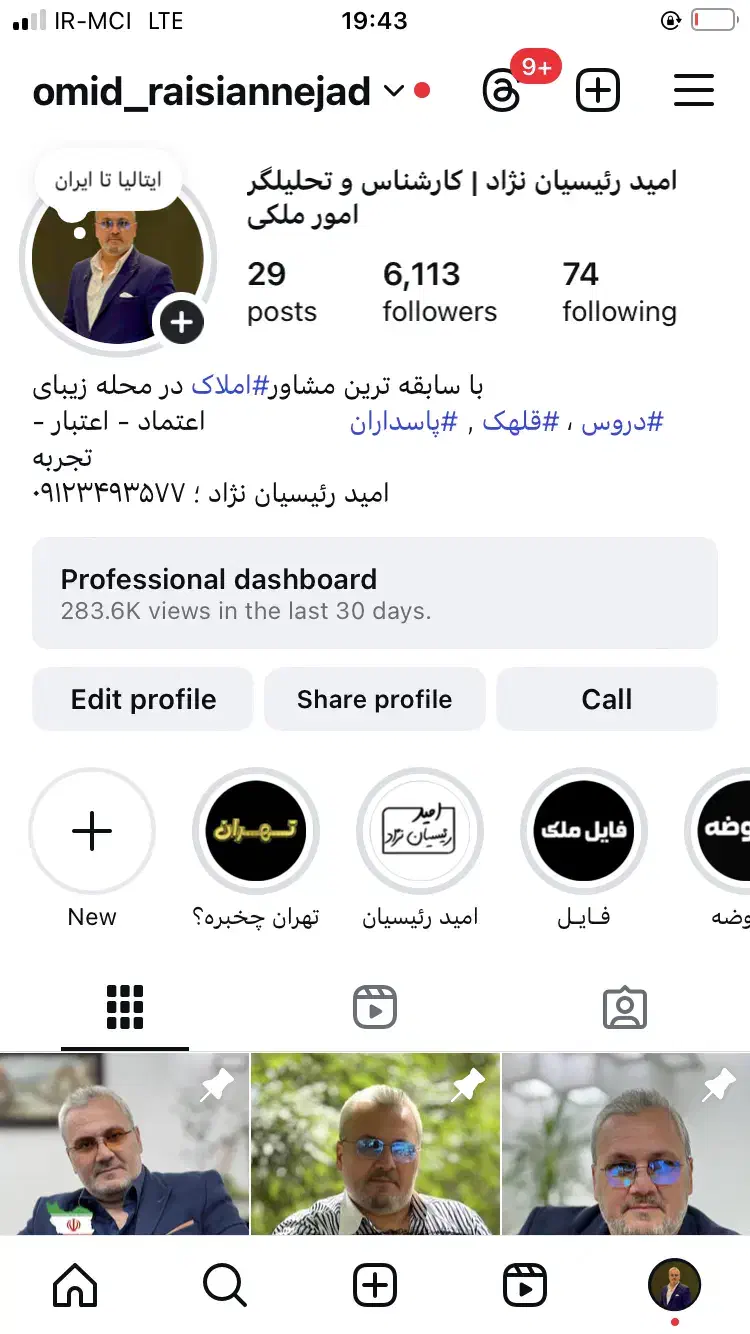Switch to the tagged posts tab
This screenshot has width=750, height=1334.
point(625,1008)
